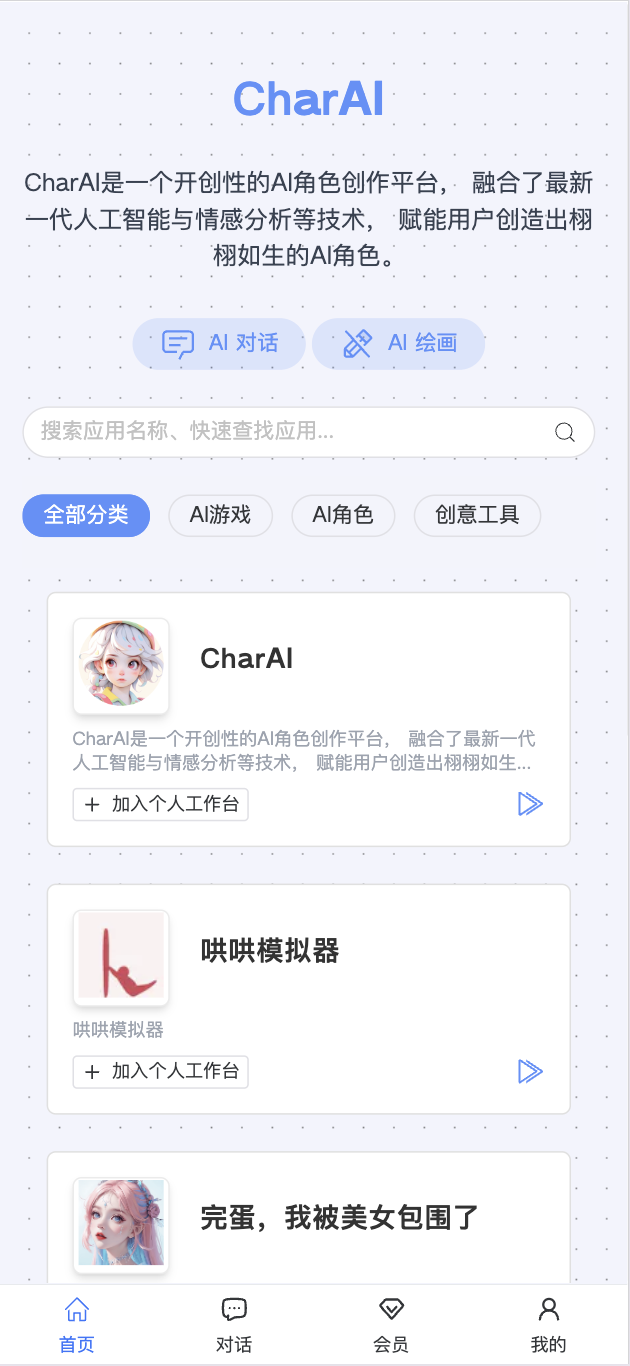Launch 哄哄模拟器 with its play arrow icon
630x1366 pixels.
coord(530,1072)
